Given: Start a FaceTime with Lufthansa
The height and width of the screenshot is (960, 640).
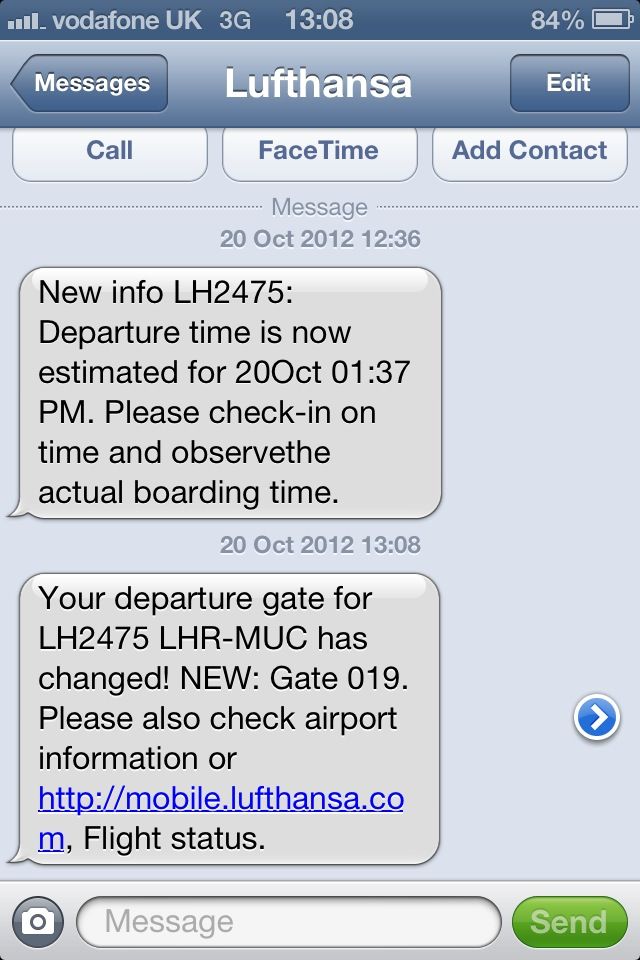Looking at the screenshot, I should [x=318, y=151].
